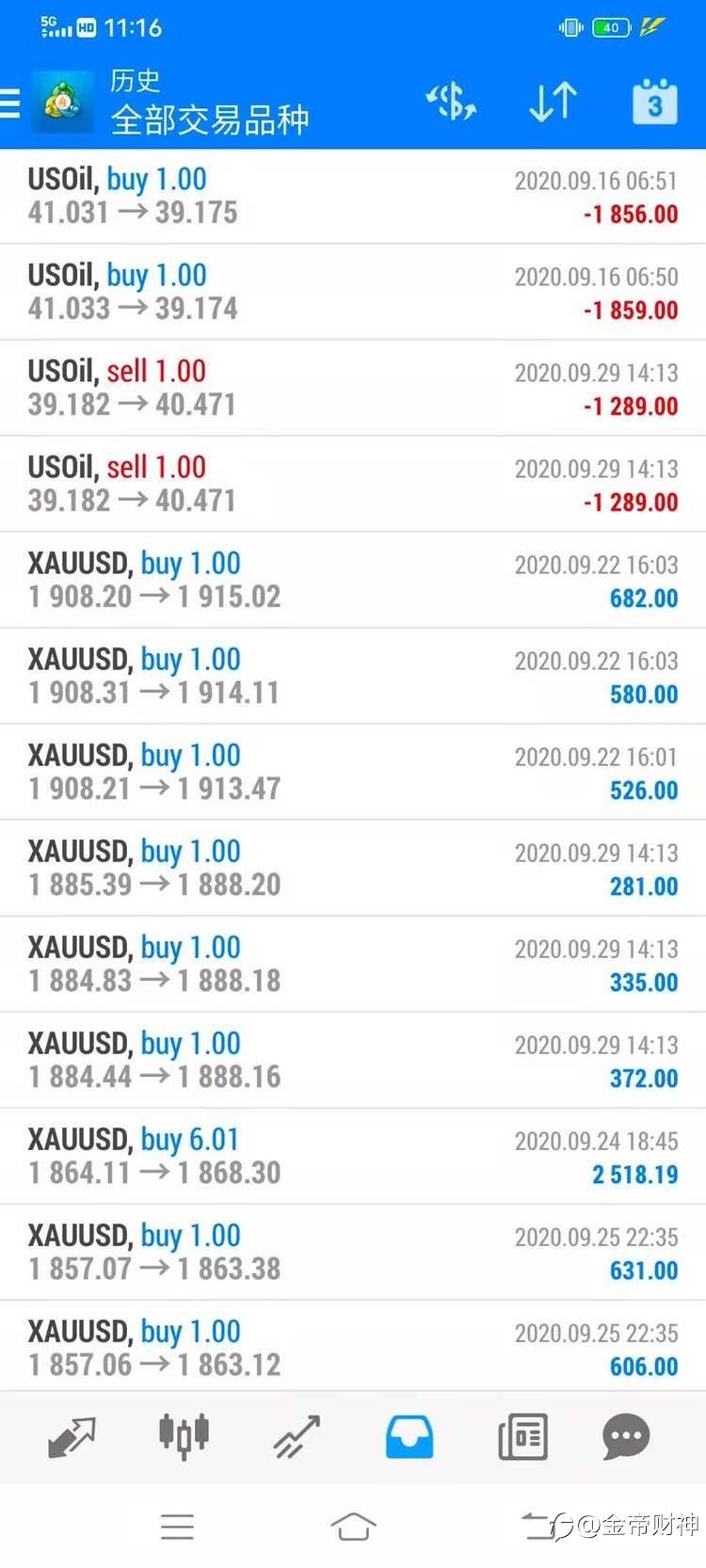The height and width of the screenshot is (1568, 706).
Task: Open XAUUSD buy trade with 682.00 profit
Action: (x=353, y=580)
